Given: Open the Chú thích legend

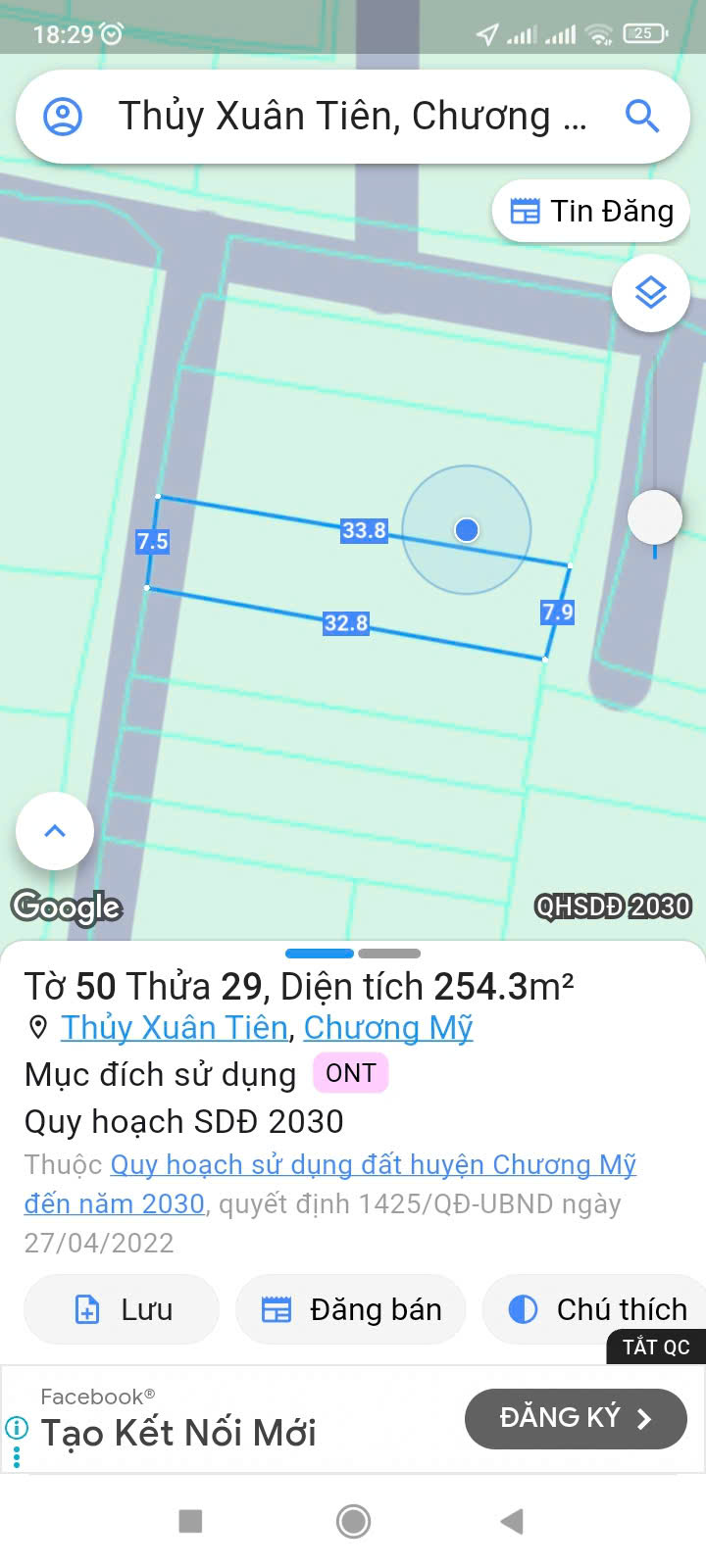Looking at the screenshot, I should pyautogui.click(x=596, y=1309).
